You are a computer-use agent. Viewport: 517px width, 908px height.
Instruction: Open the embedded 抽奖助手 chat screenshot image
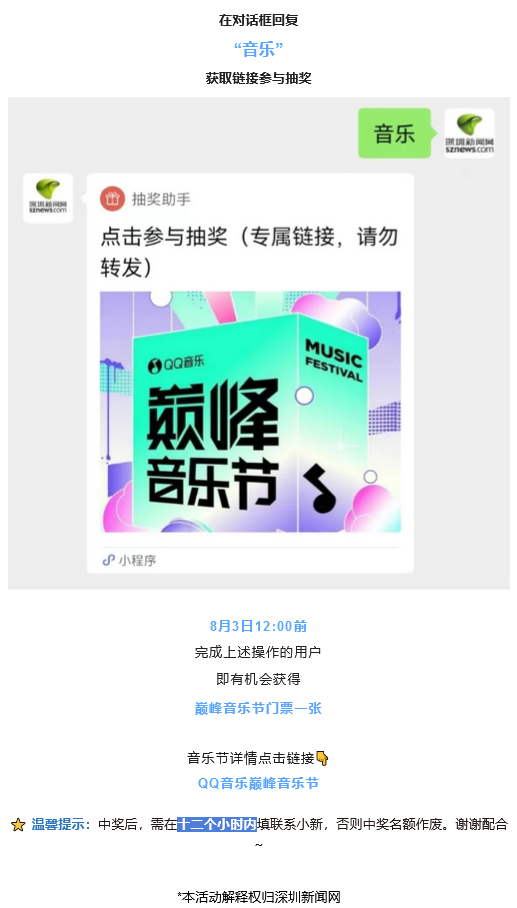[259, 343]
